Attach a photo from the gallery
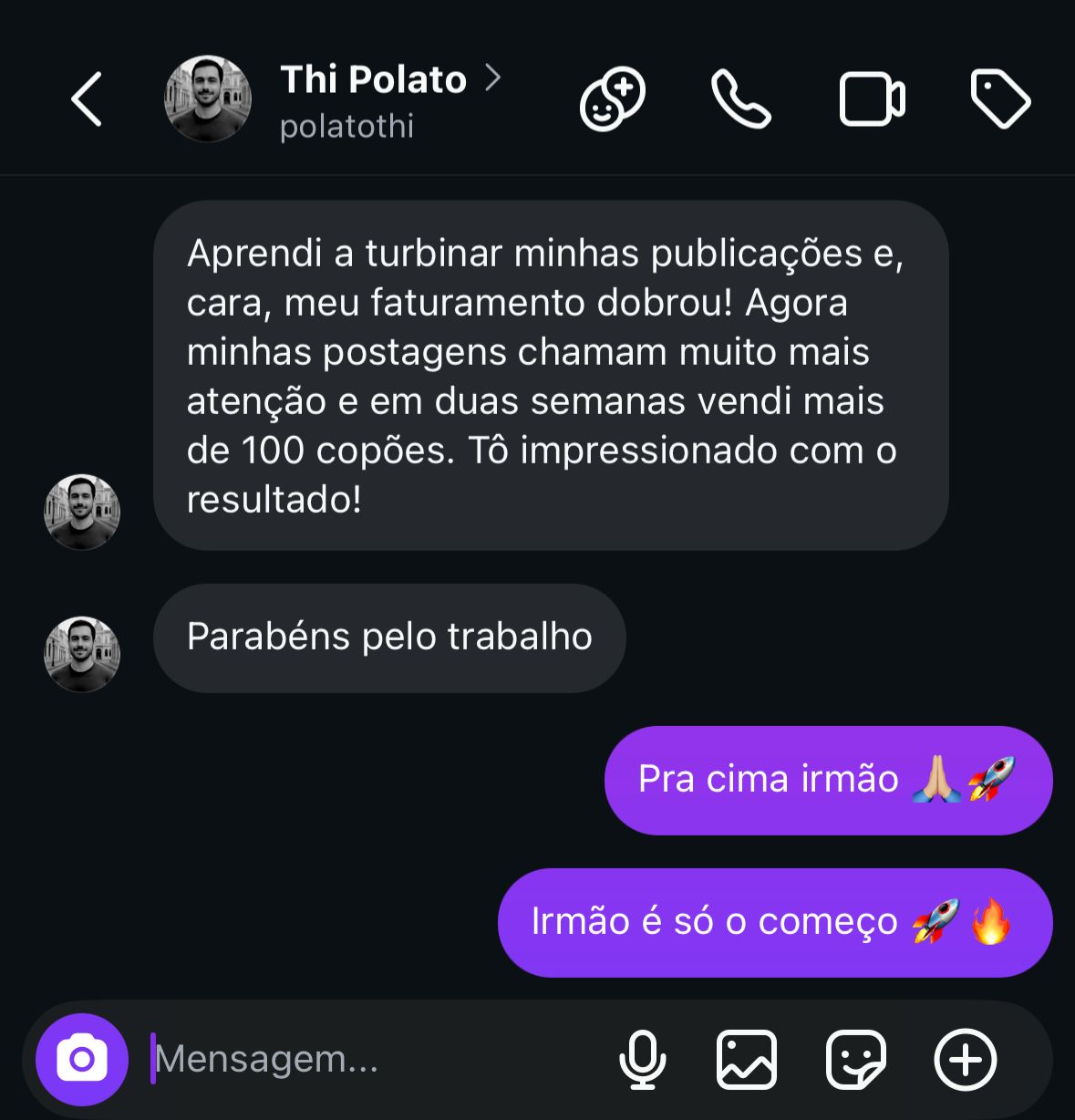1075x1120 pixels. (x=747, y=1059)
